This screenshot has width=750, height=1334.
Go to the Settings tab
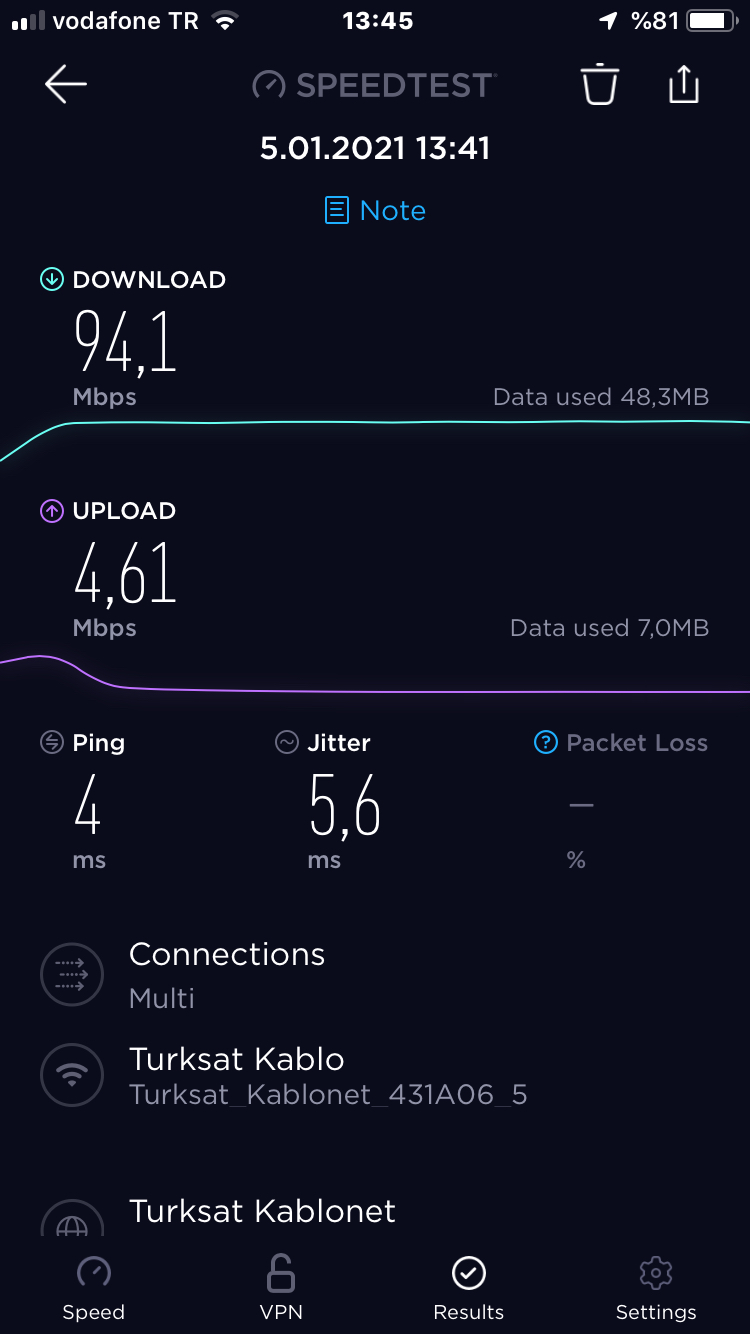pyautogui.click(x=656, y=1290)
